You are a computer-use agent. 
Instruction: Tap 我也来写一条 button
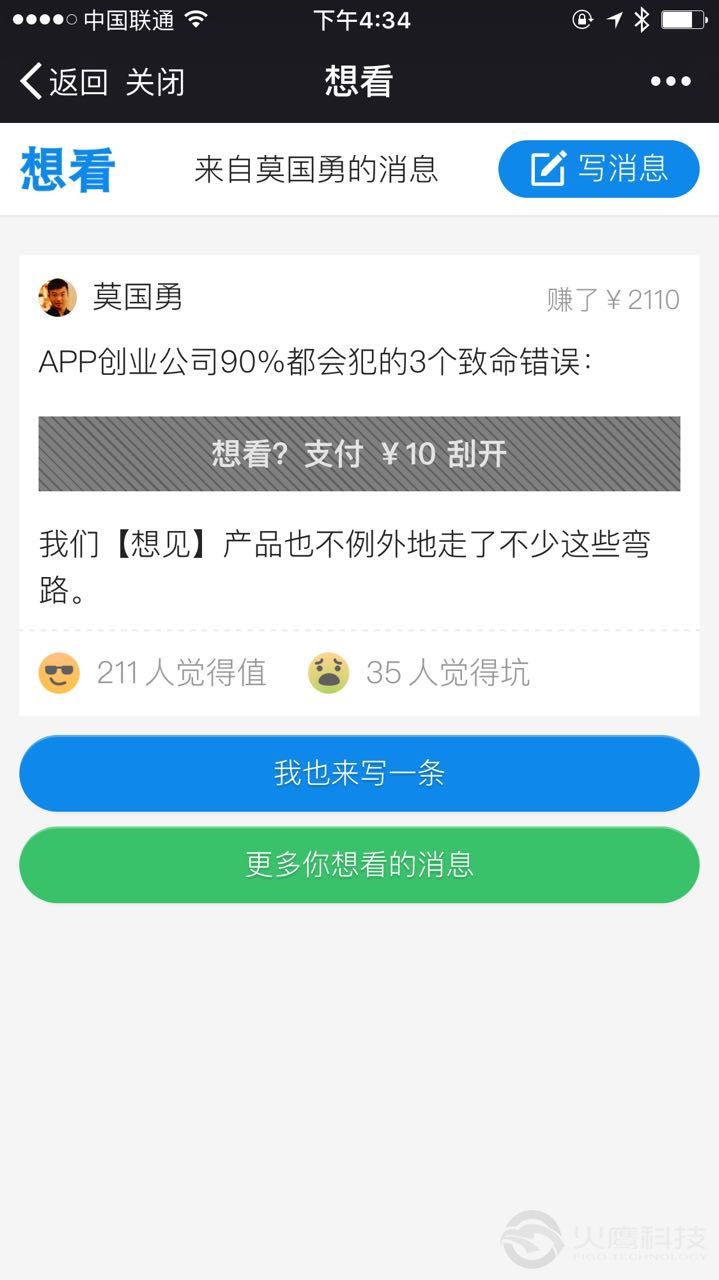pos(359,773)
